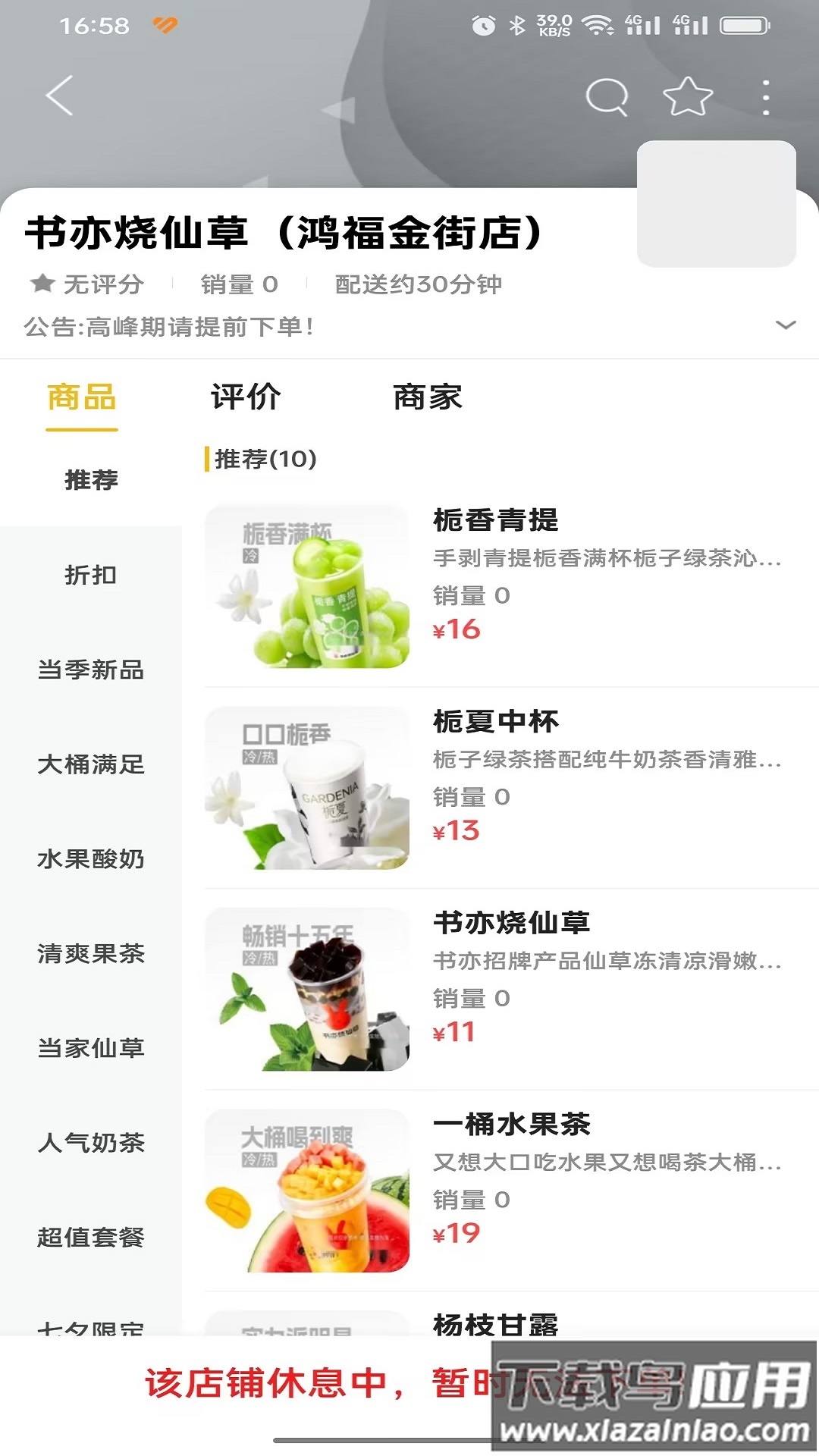This screenshot has height=1456, width=819.
Task: Tap the back arrow to exit store page
Action: [59, 96]
